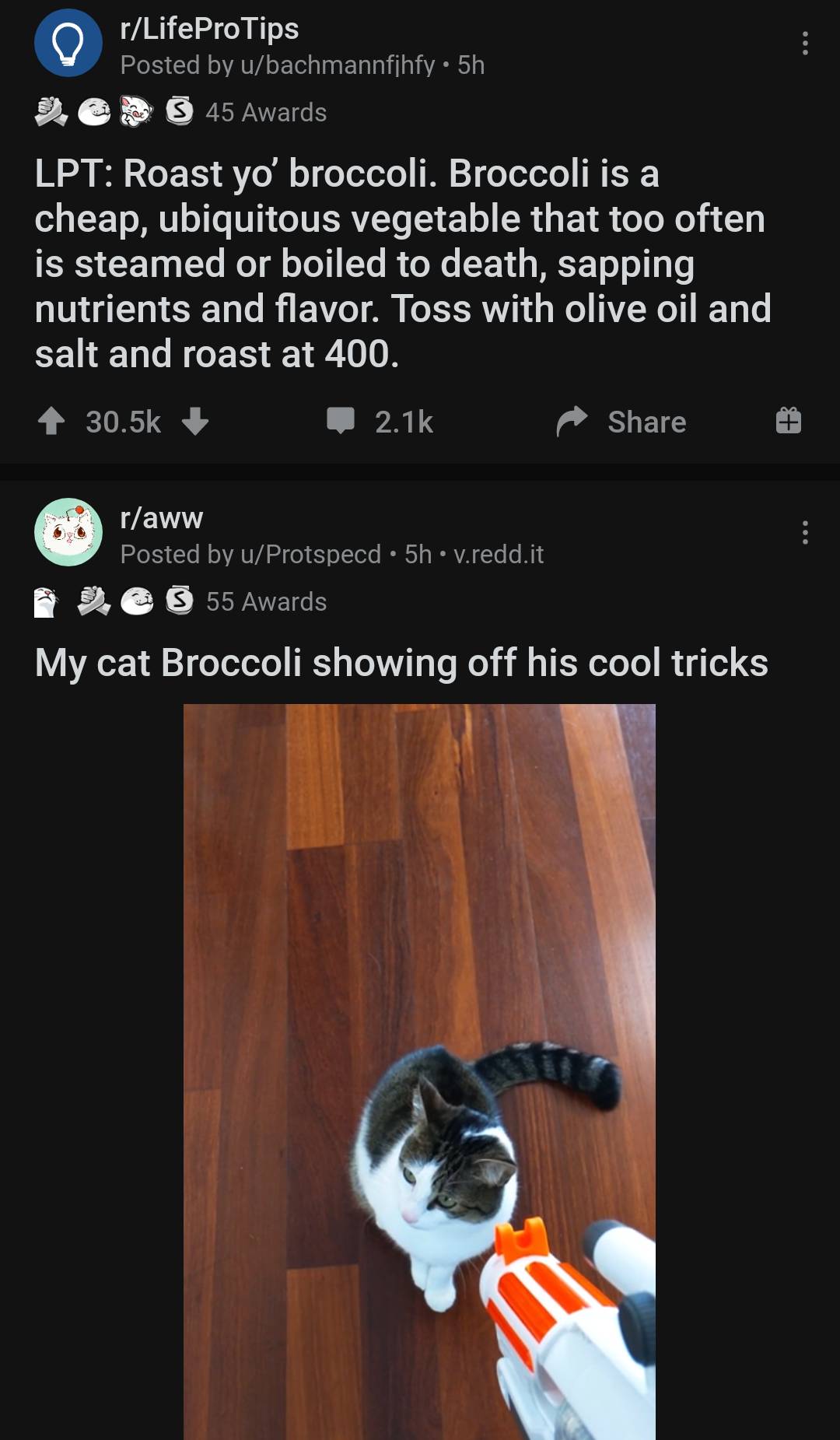Toggle the upvote count display

(123, 422)
